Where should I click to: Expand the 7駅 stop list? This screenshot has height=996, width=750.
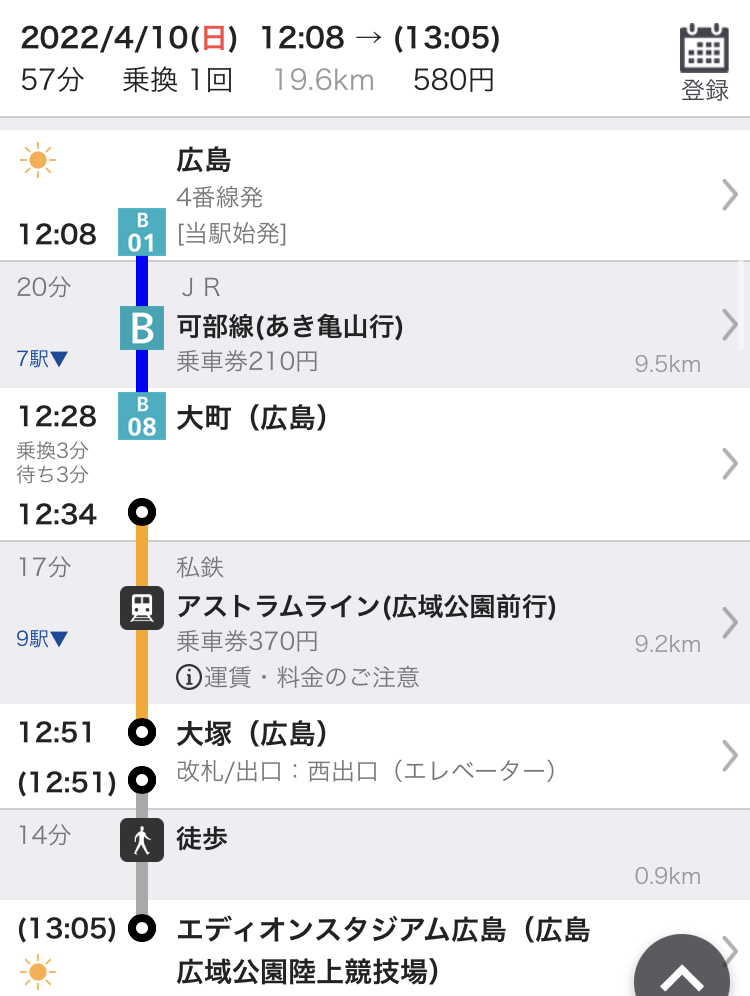pos(43,359)
